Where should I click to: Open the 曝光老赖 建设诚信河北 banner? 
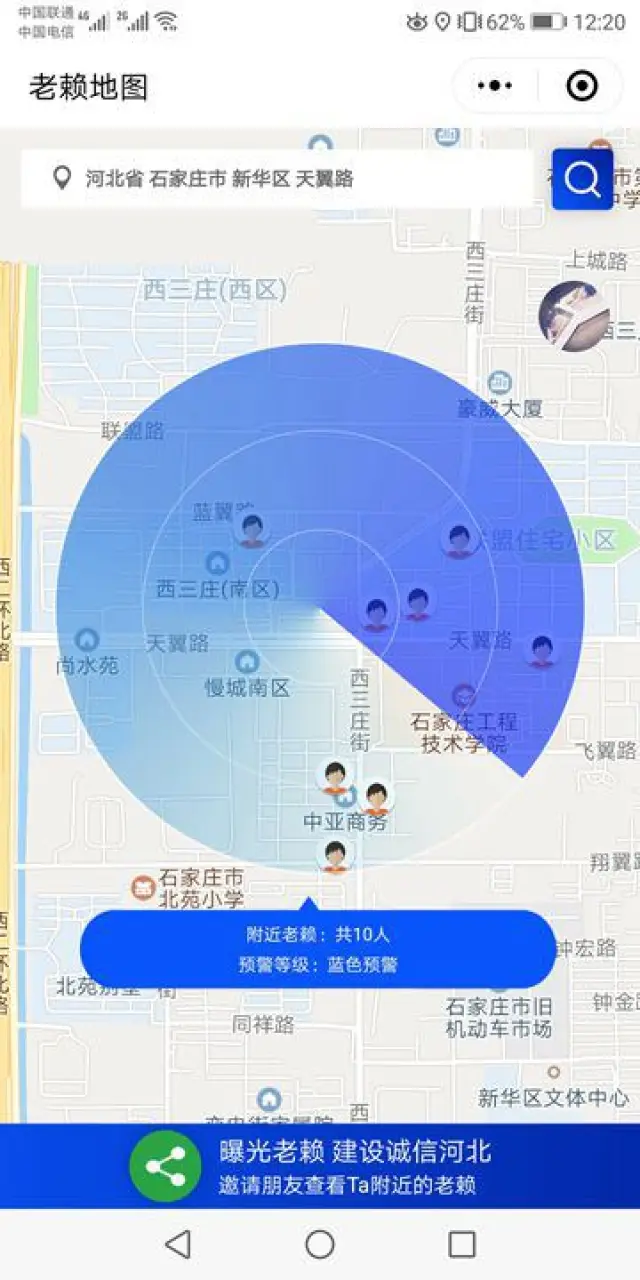(x=355, y=1166)
